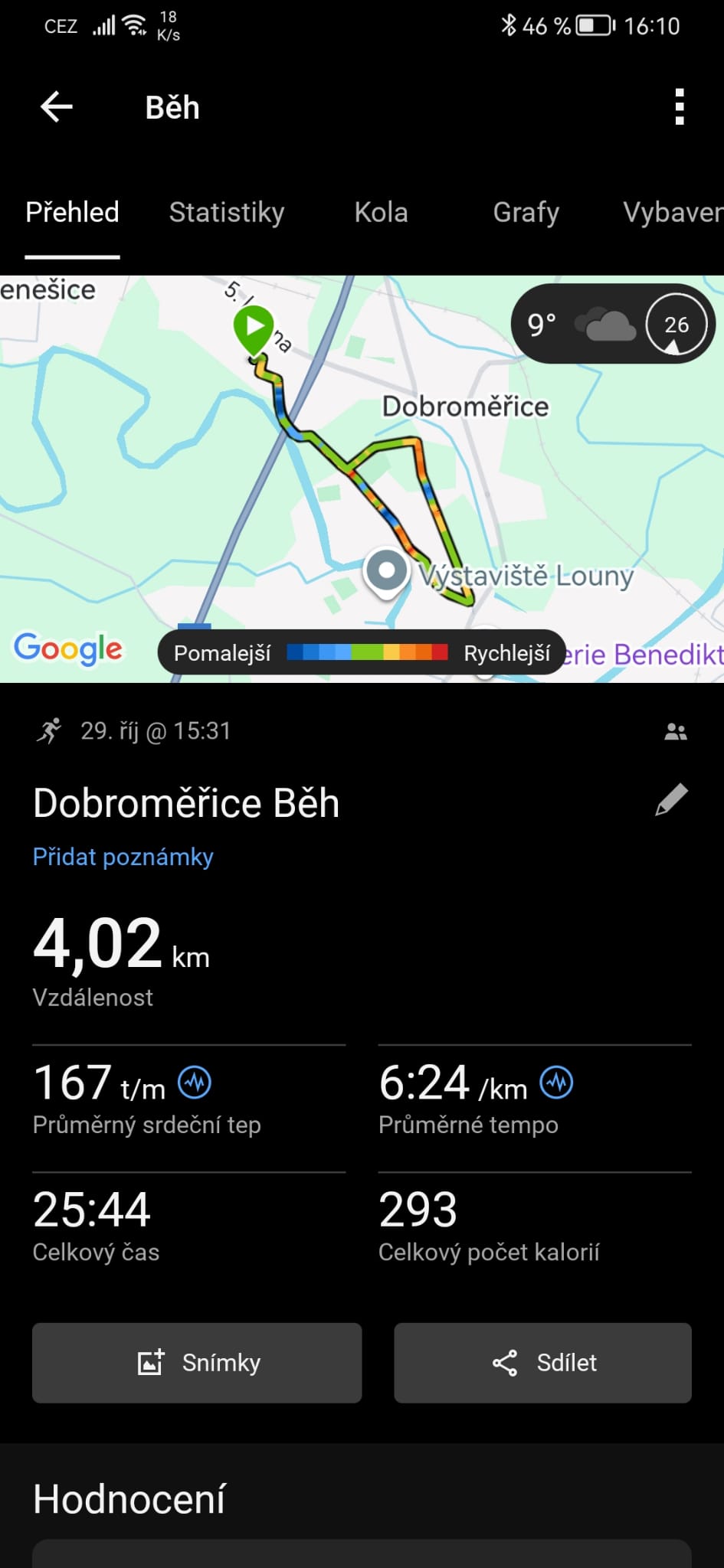This screenshot has height=1568, width=724.
Task: Tap the pulse icon next to average heart rate
Action: [x=195, y=1083]
